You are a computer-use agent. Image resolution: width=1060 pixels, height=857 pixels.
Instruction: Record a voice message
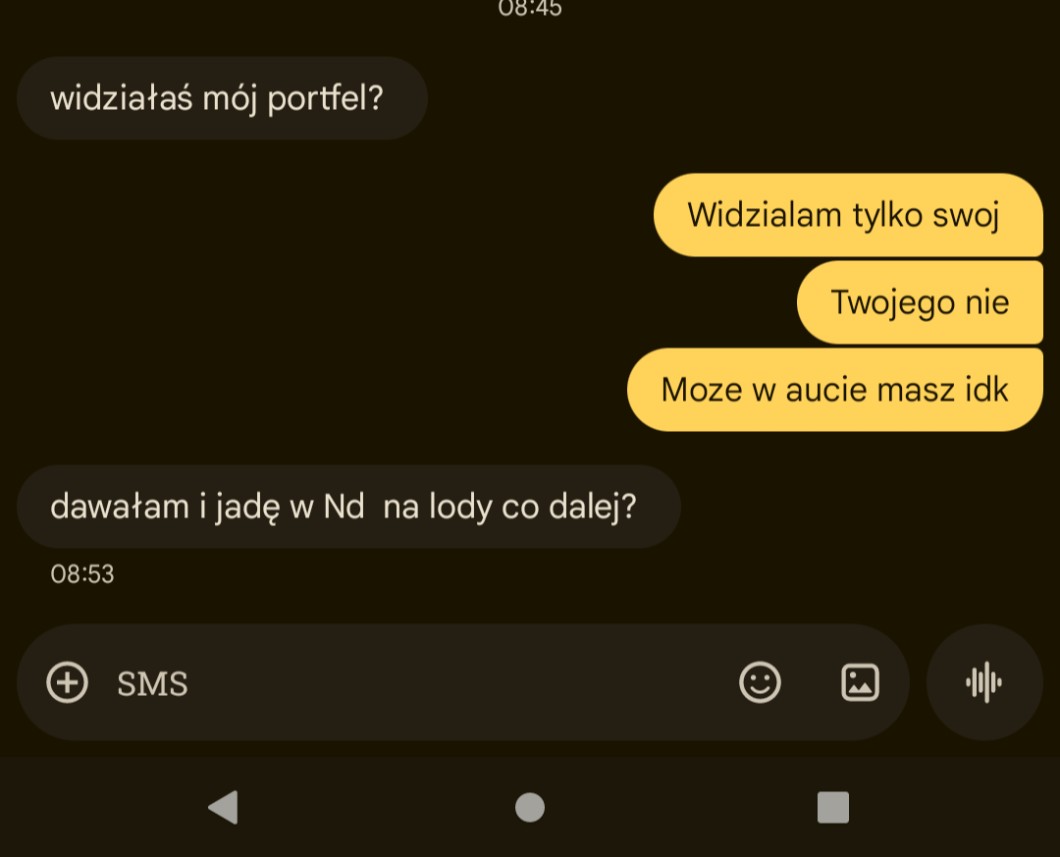[x=984, y=683]
